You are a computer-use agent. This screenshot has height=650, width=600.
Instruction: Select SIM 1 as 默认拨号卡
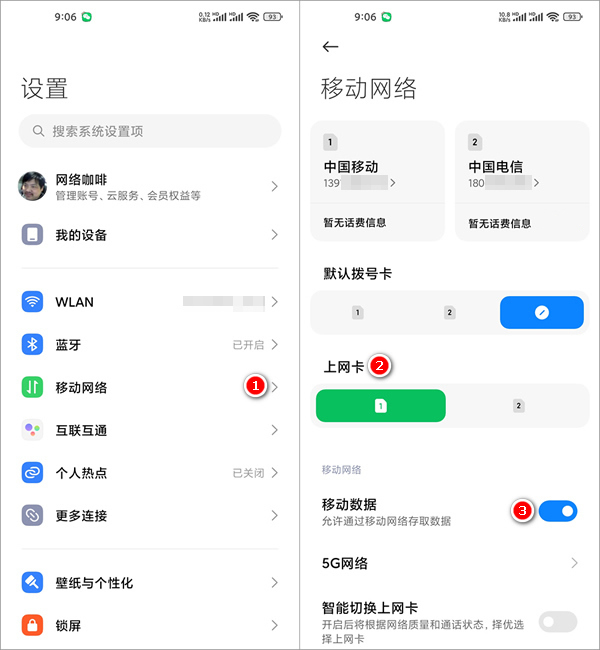point(358,313)
